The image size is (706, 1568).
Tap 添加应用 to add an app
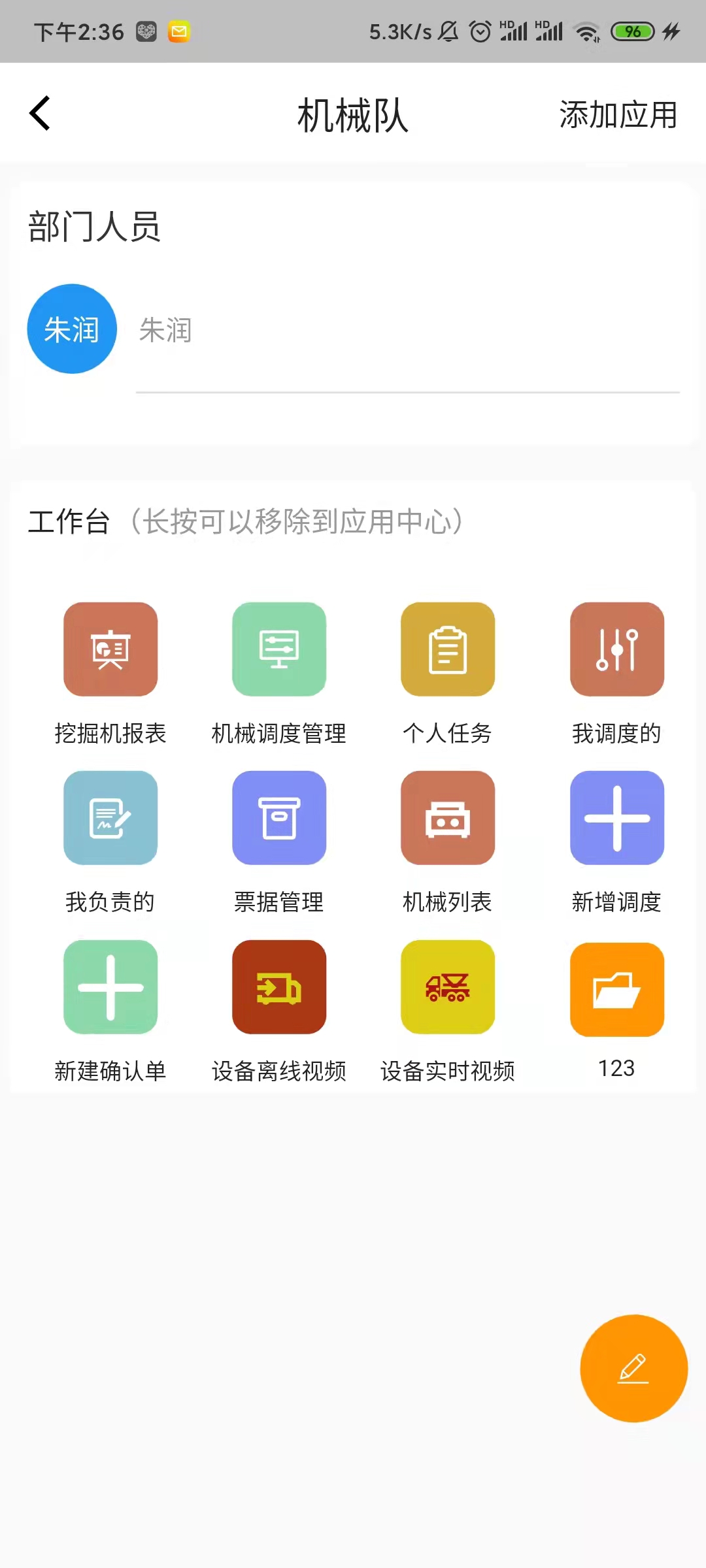618,115
